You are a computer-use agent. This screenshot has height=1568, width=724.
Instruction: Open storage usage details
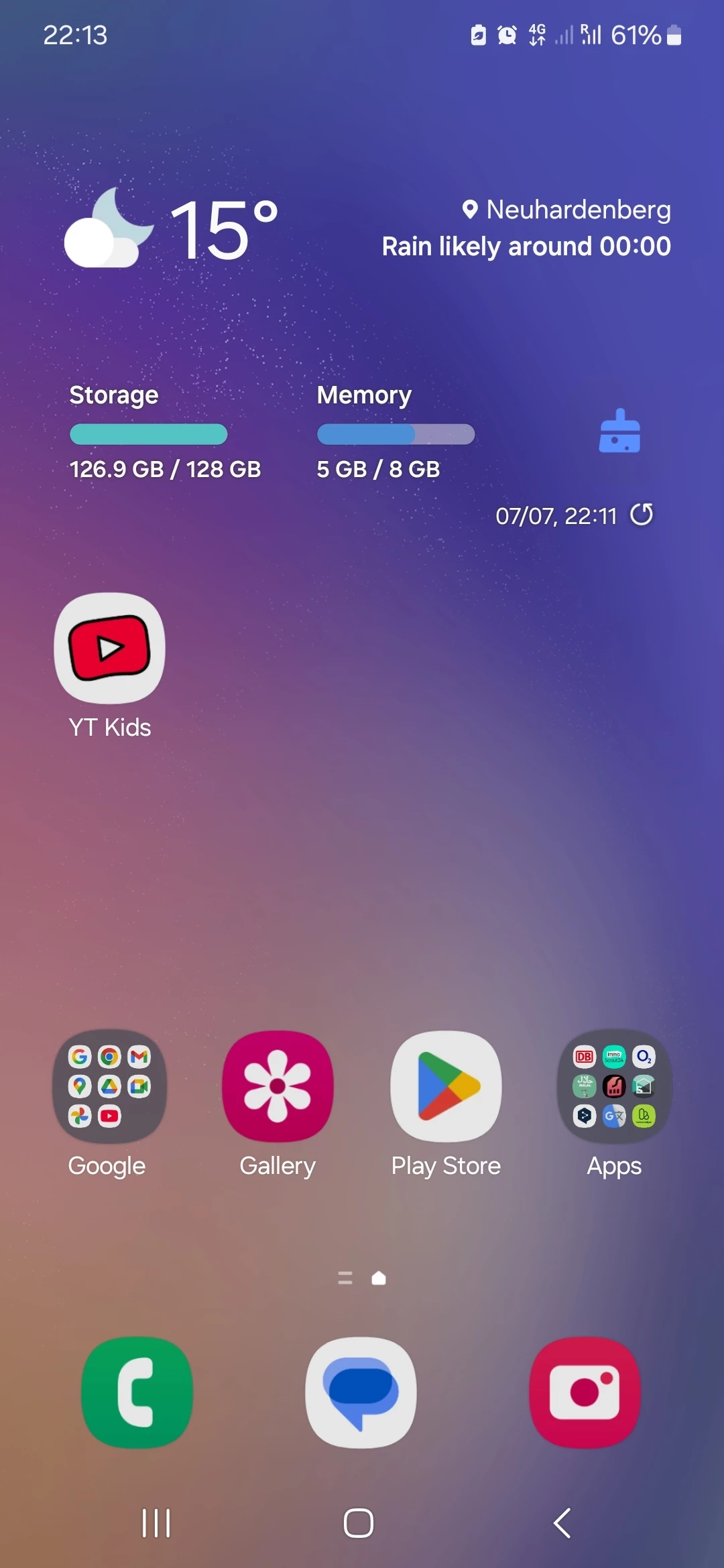149,434
